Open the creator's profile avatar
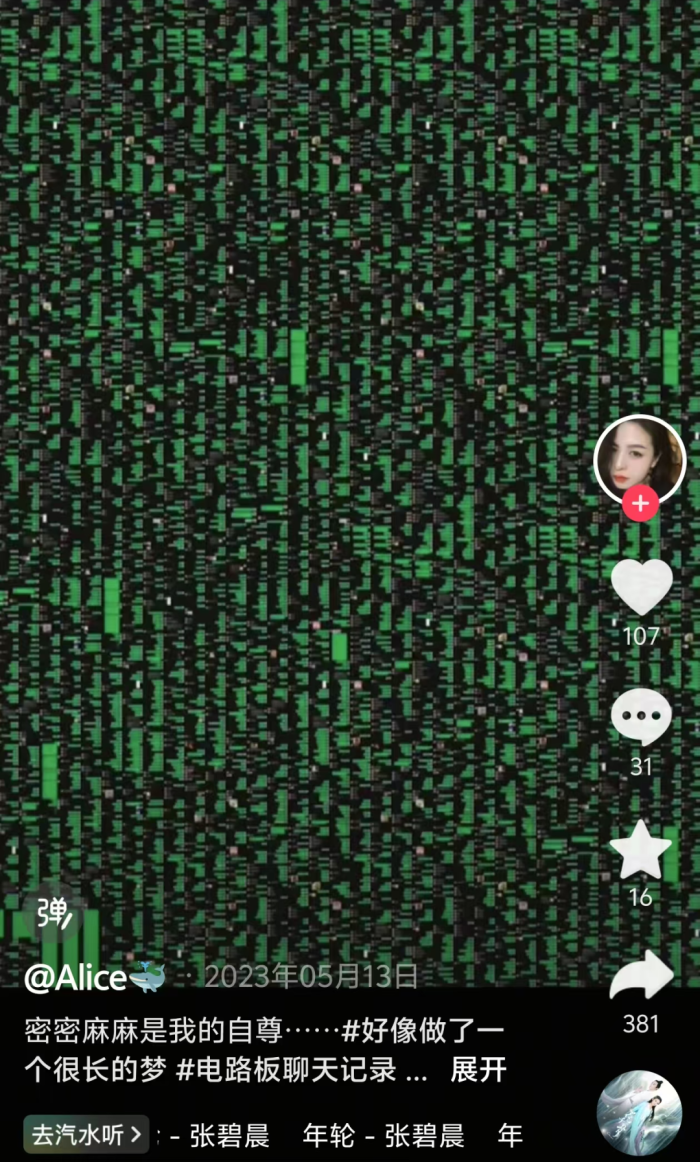The image size is (700, 1162). click(639, 460)
